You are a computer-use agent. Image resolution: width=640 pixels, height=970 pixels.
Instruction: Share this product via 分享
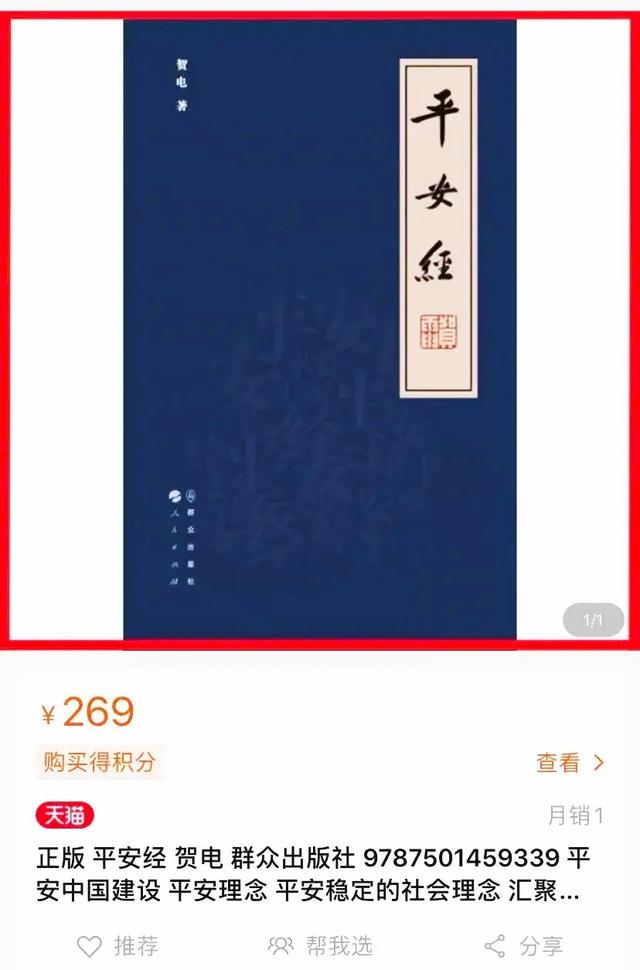(523, 945)
